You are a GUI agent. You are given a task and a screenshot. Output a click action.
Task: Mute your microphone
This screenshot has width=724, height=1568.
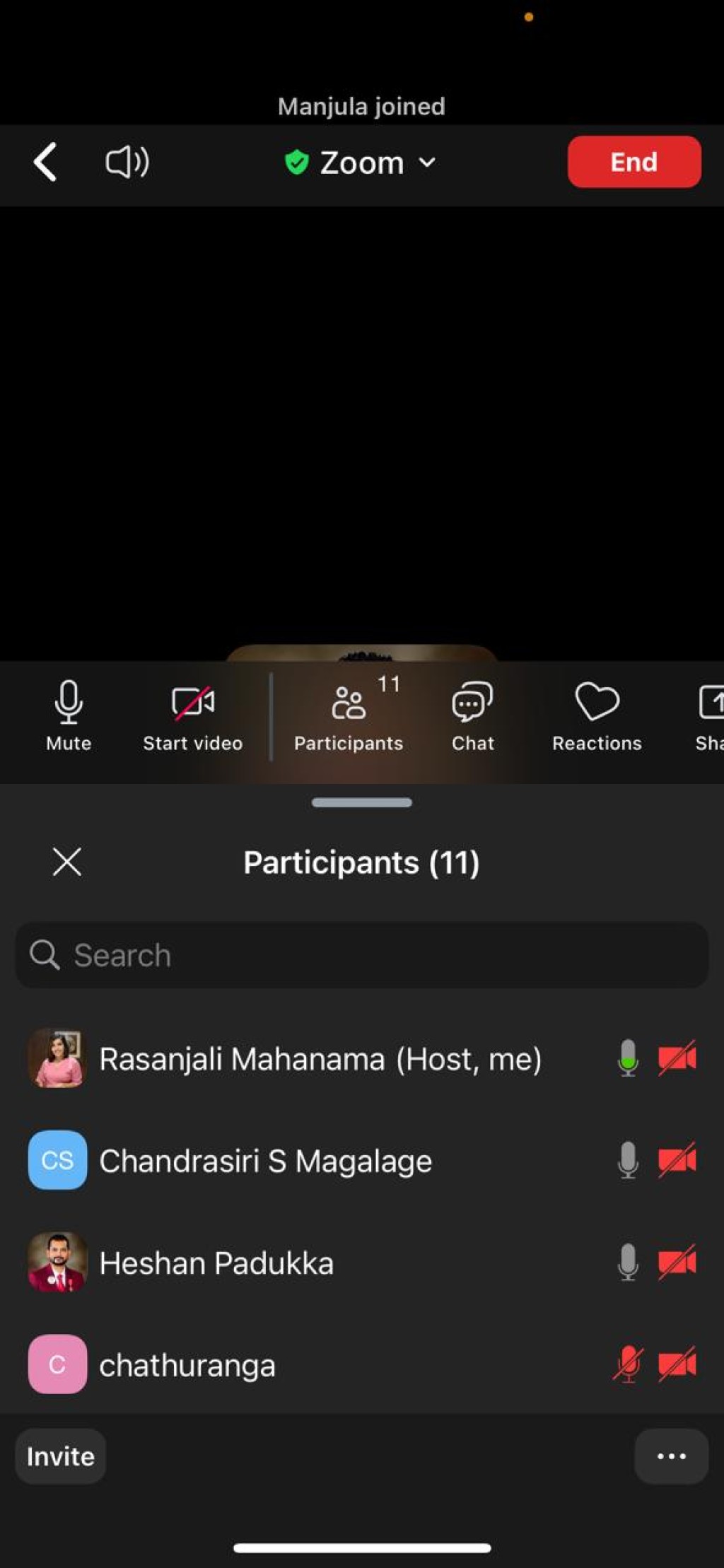pos(69,716)
